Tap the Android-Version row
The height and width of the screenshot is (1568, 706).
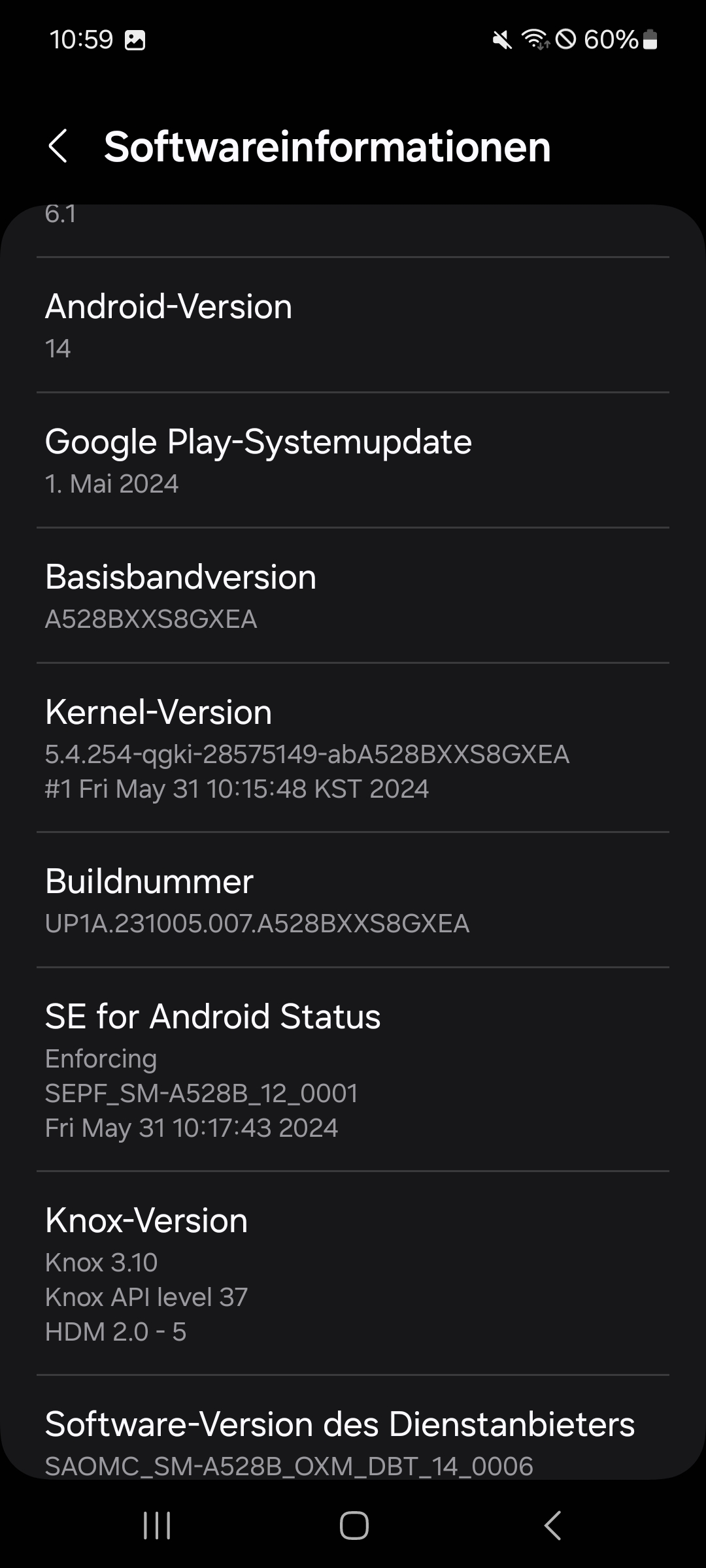tap(353, 325)
